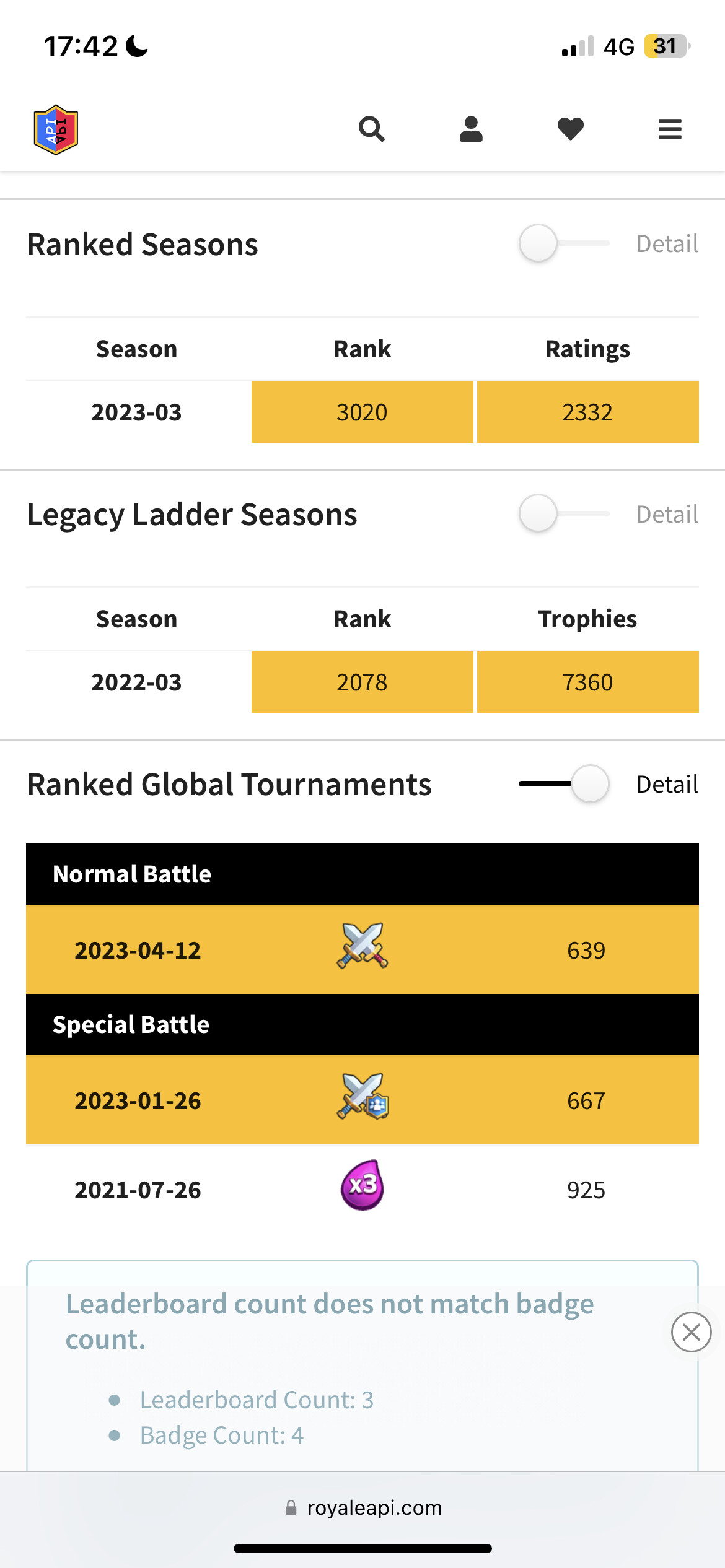Open favorites heart icon

coord(571,129)
